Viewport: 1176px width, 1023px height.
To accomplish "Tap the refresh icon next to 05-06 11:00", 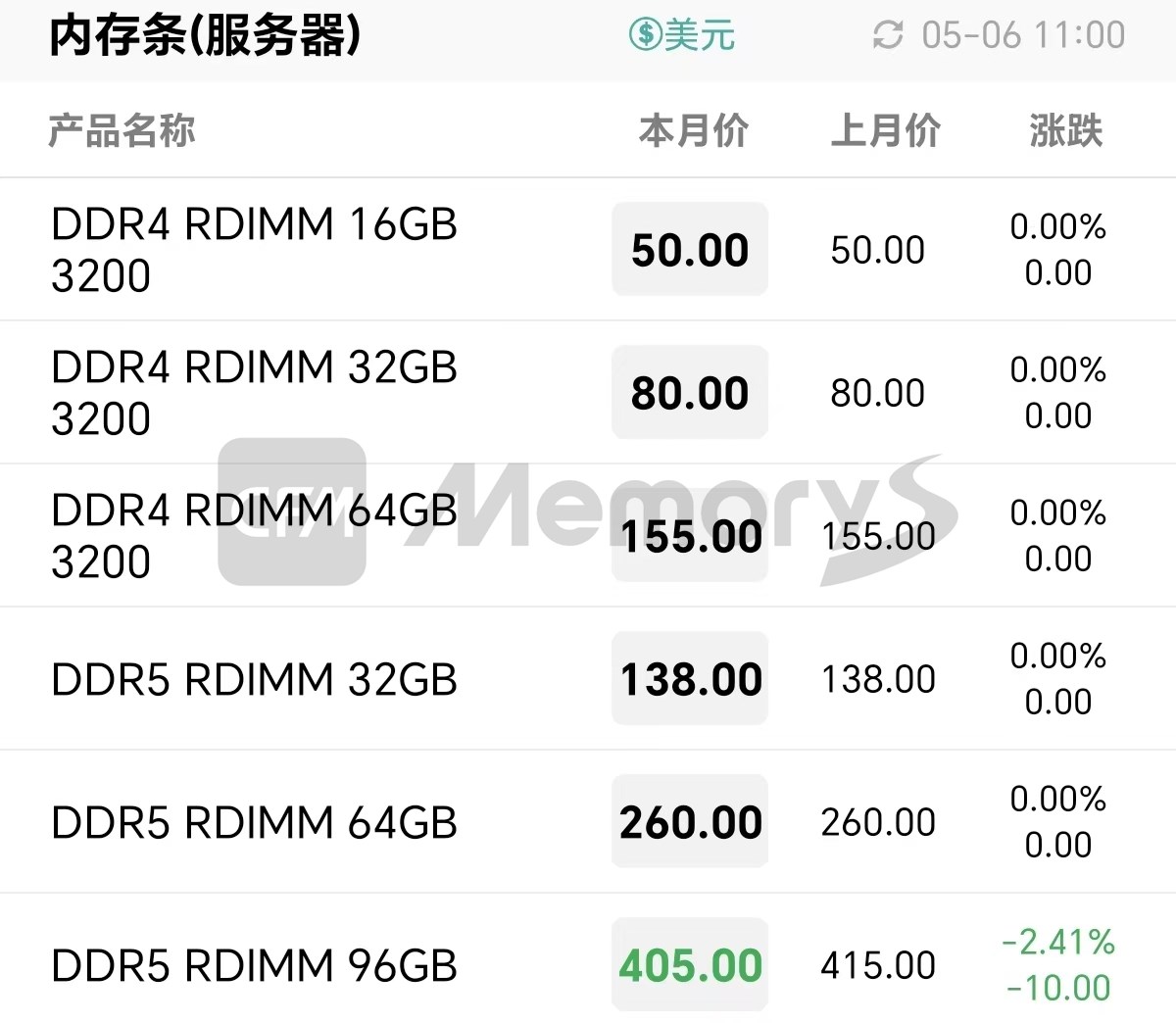I will click(888, 35).
